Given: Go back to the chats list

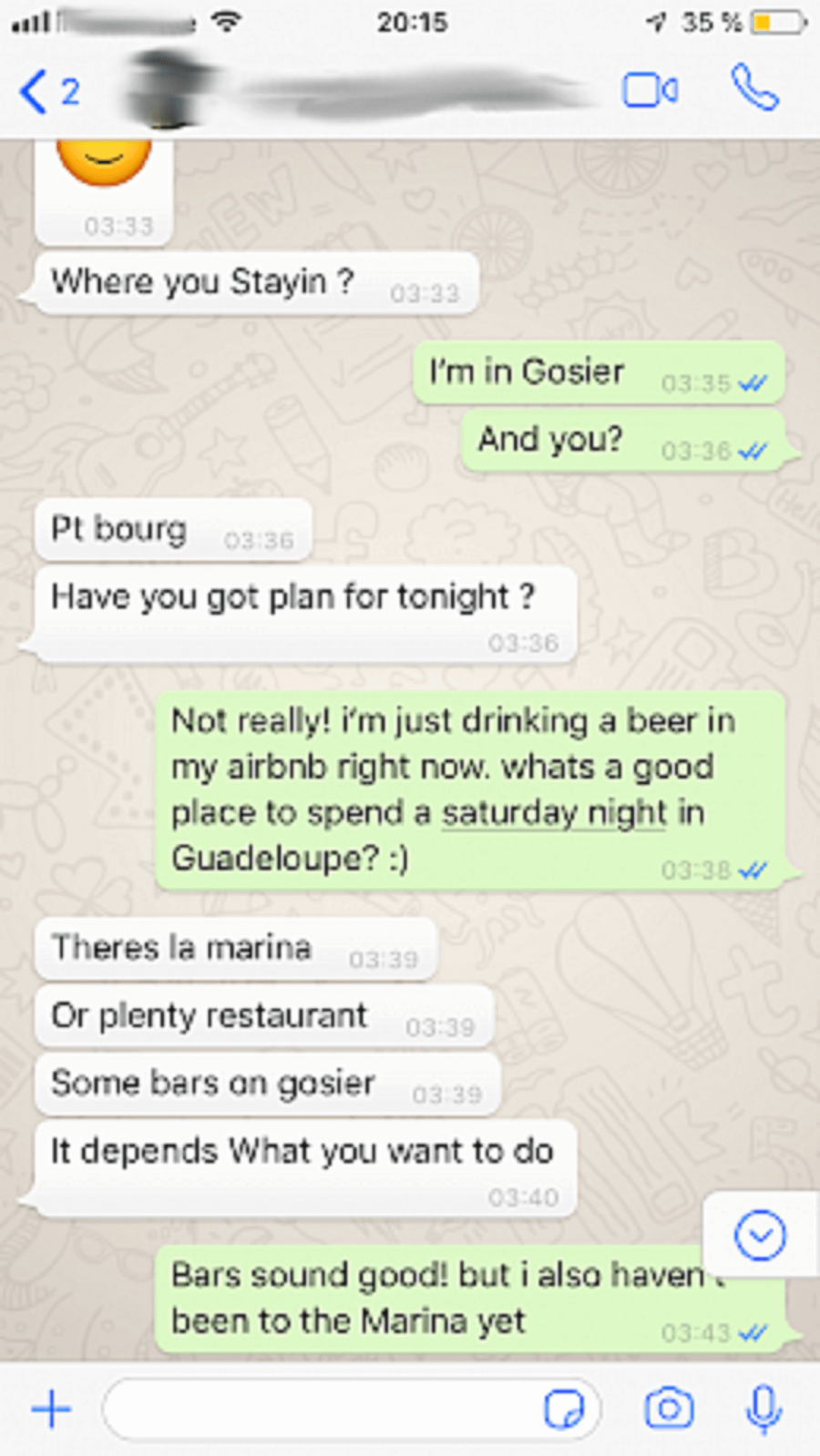Looking at the screenshot, I should click(47, 92).
